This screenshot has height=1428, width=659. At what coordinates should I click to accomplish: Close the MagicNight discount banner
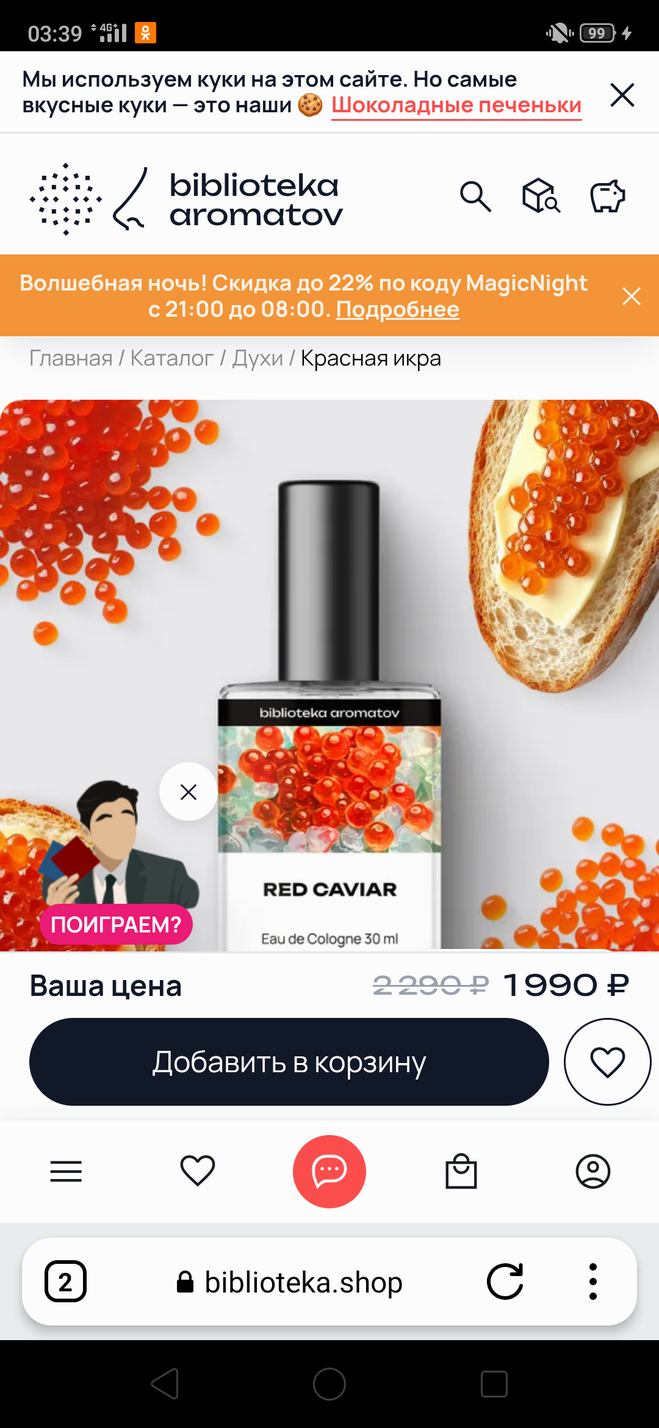pos(631,296)
